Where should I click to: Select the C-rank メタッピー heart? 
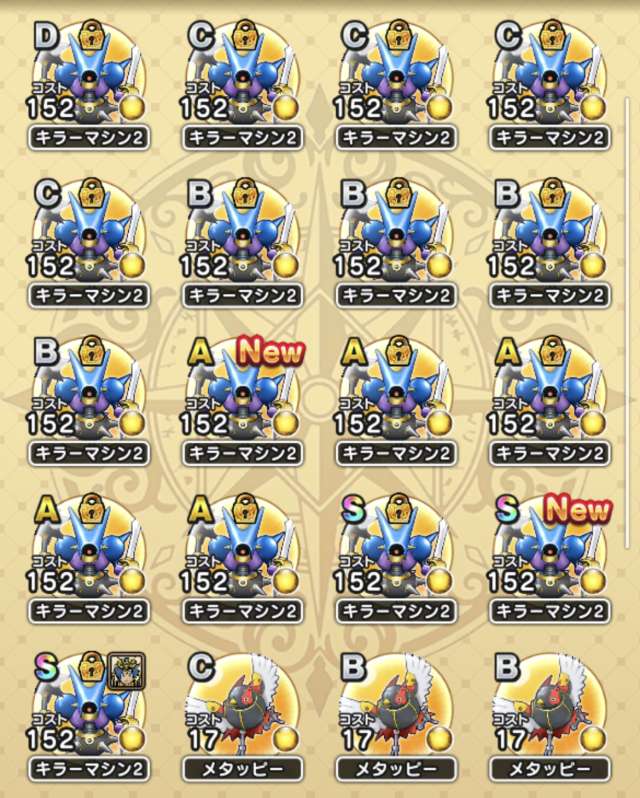242,715
